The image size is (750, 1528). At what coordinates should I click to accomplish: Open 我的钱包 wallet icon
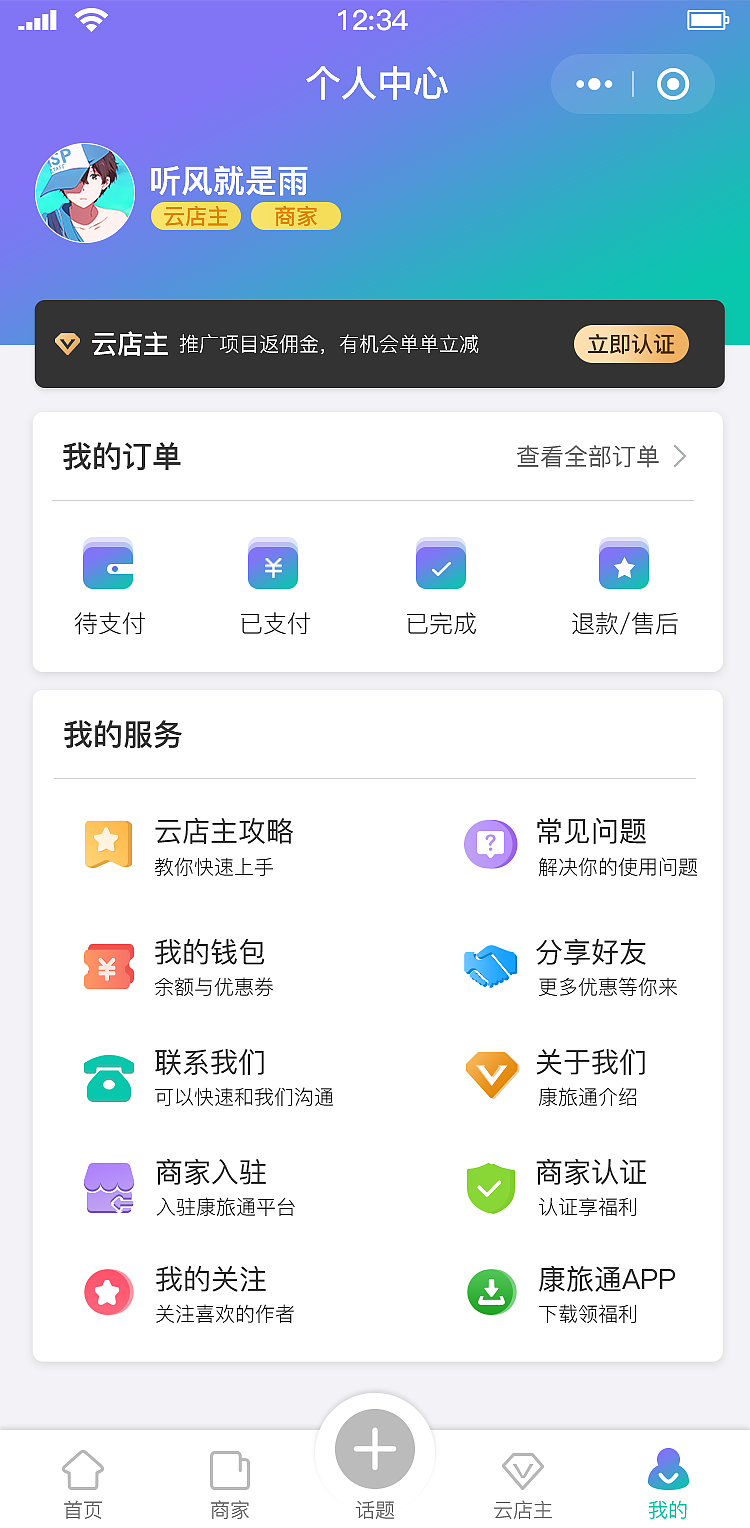coord(108,967)
